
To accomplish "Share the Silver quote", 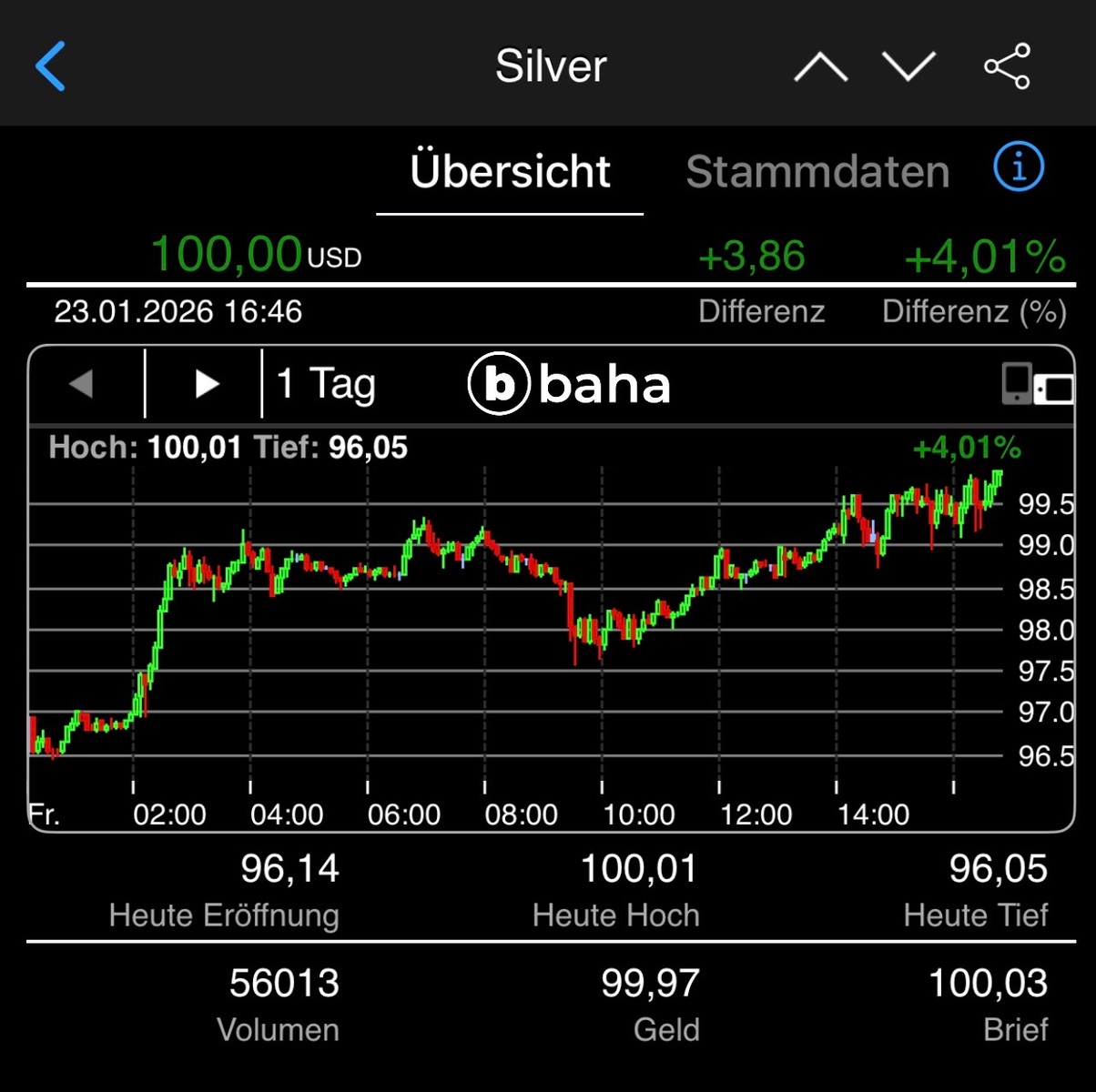I will [x=1007, y=66].
